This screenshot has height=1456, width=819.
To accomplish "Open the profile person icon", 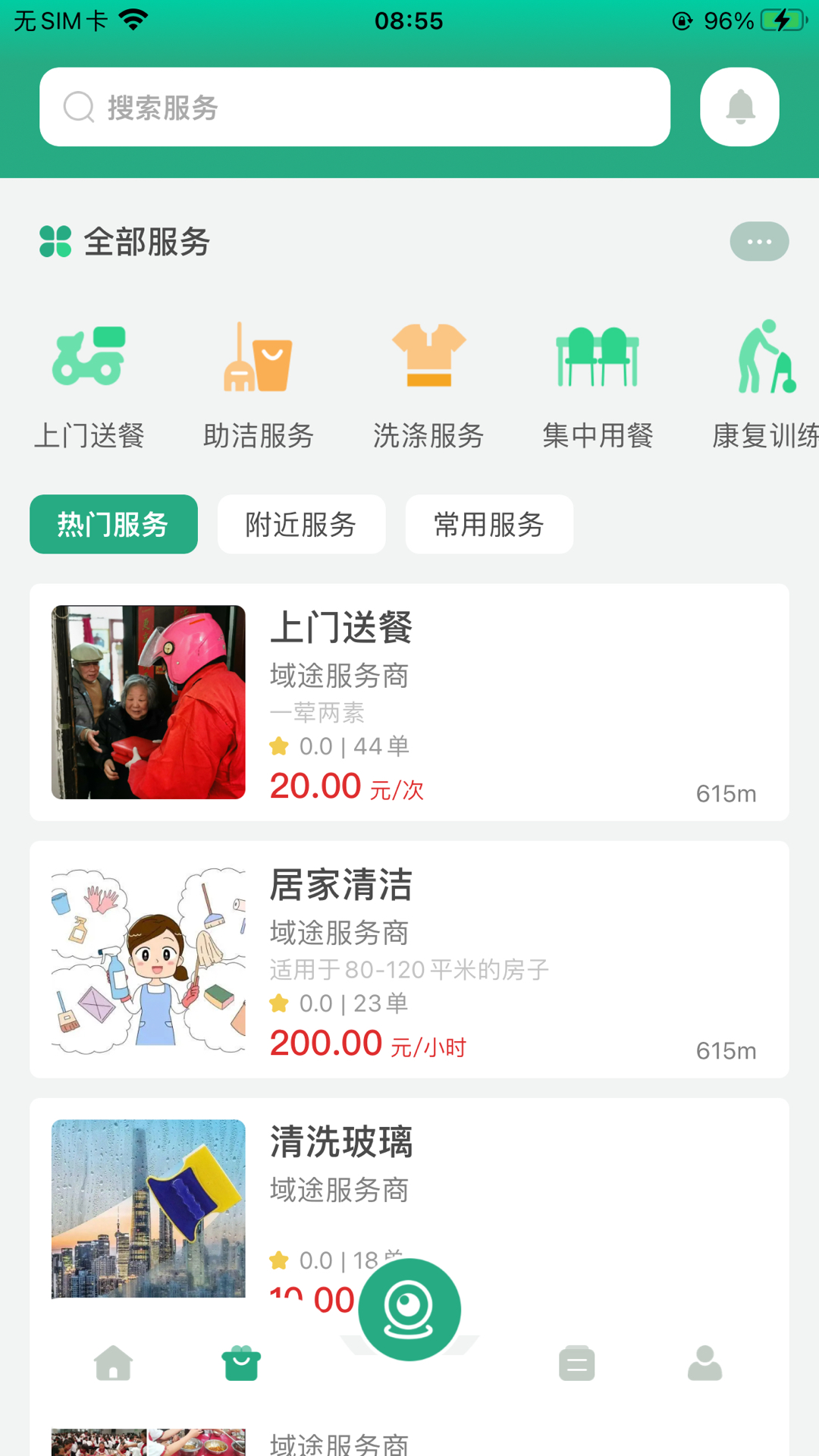I will 704,1363.
